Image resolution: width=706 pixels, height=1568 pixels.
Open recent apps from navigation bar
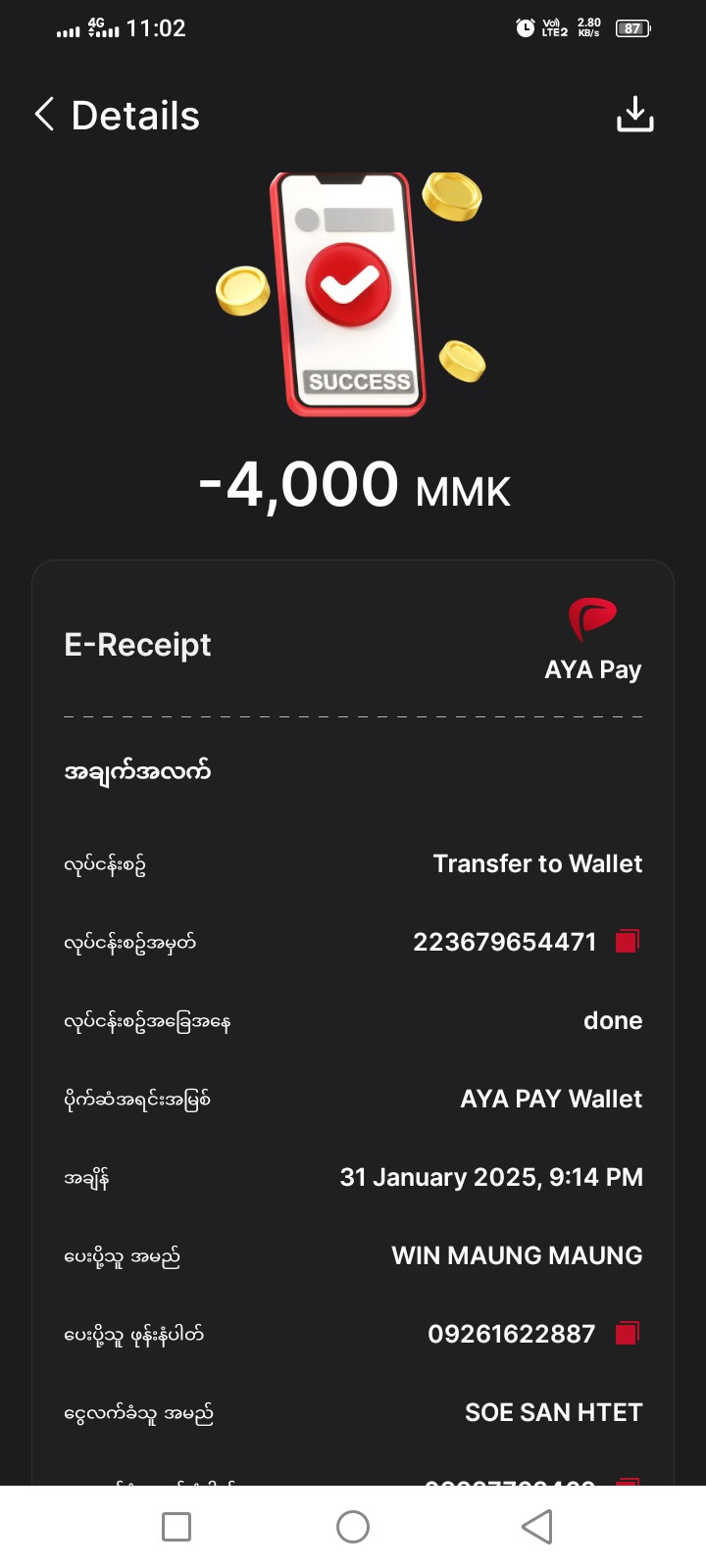coord(176,1526)
